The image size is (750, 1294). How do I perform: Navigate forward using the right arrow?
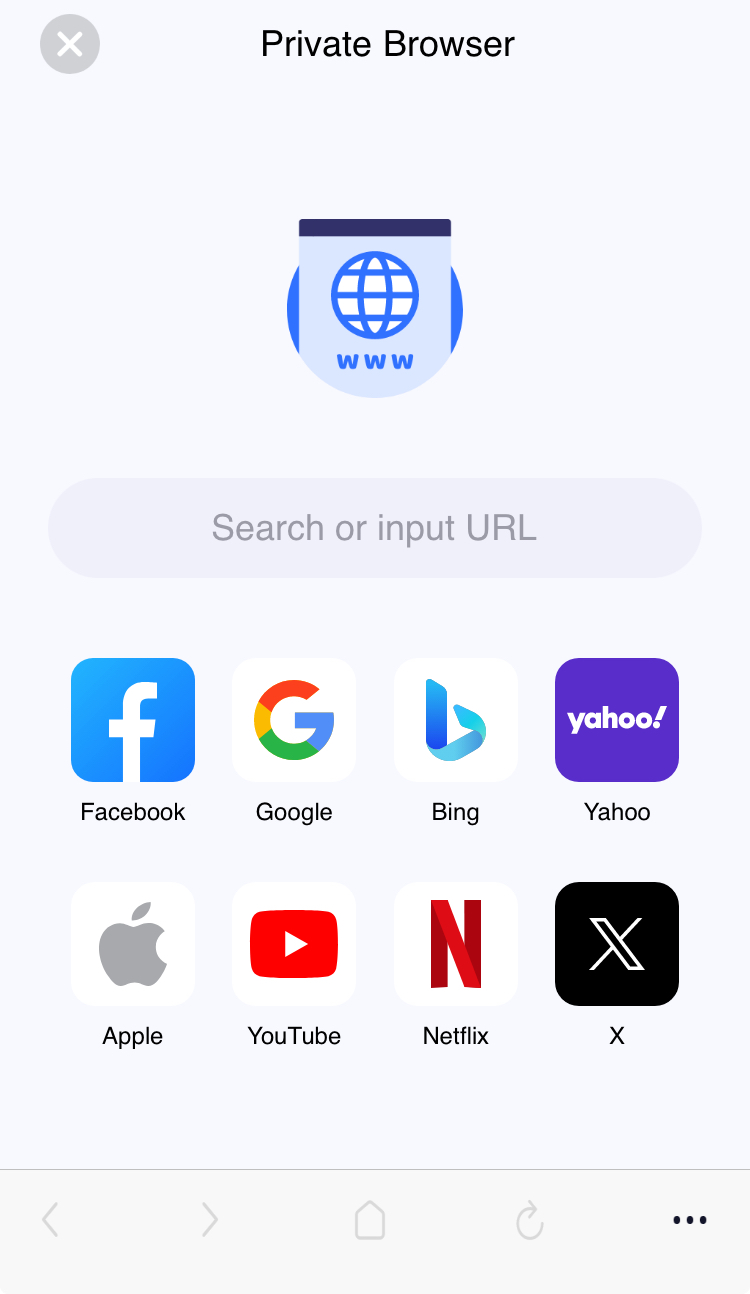[x=210, y=1219]
